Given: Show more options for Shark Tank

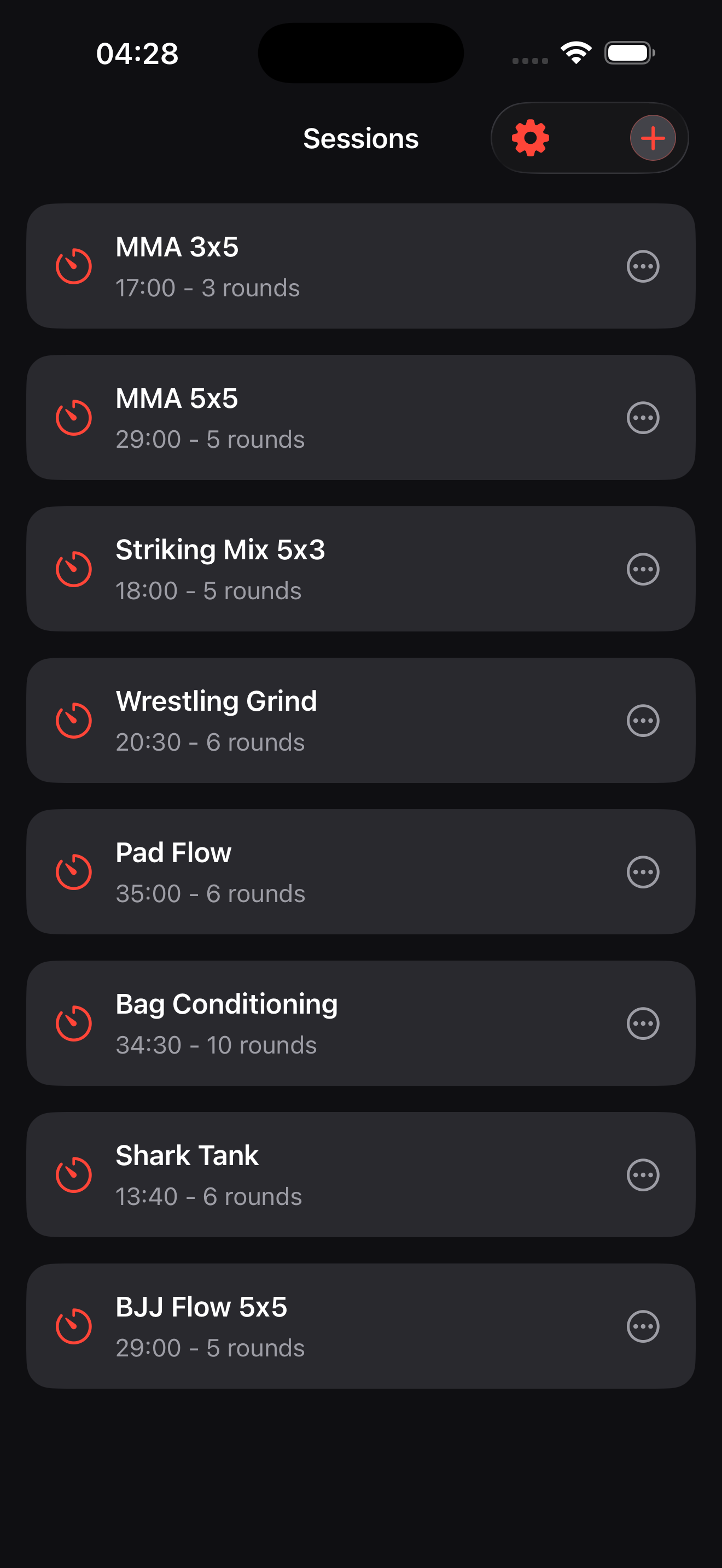Looking at the screenshot, I should [643, 1175].
